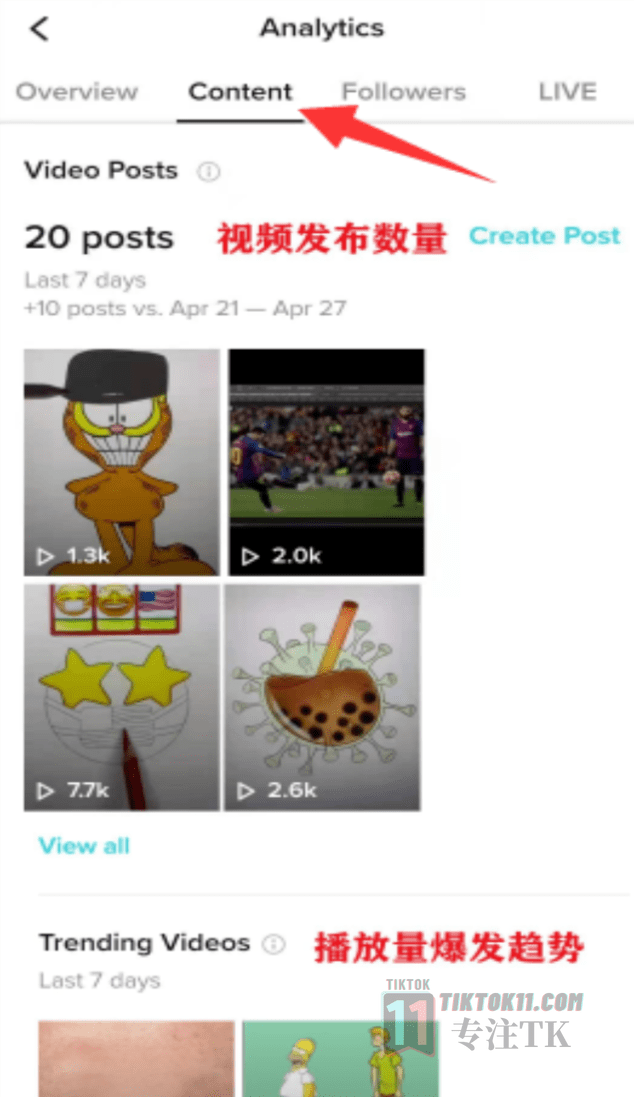Open the first trending video thumbnail

coord(136,1059)
